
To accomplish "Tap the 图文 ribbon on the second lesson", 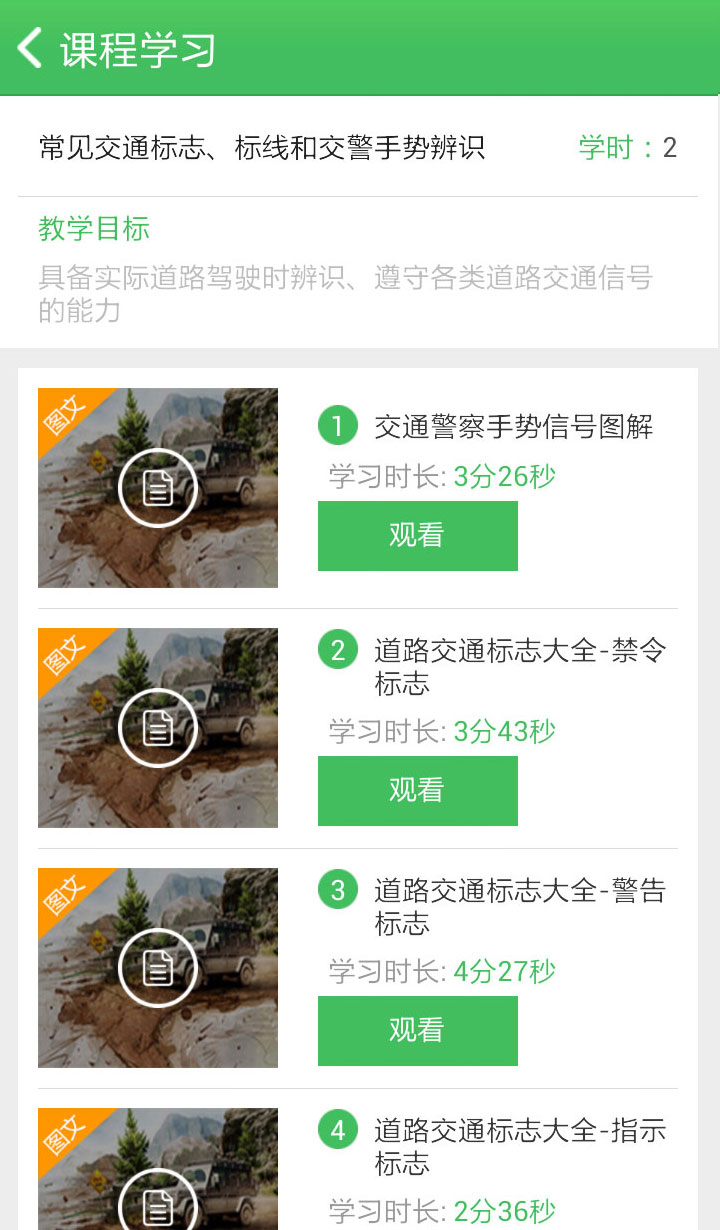I will click(x=62, y=650).
